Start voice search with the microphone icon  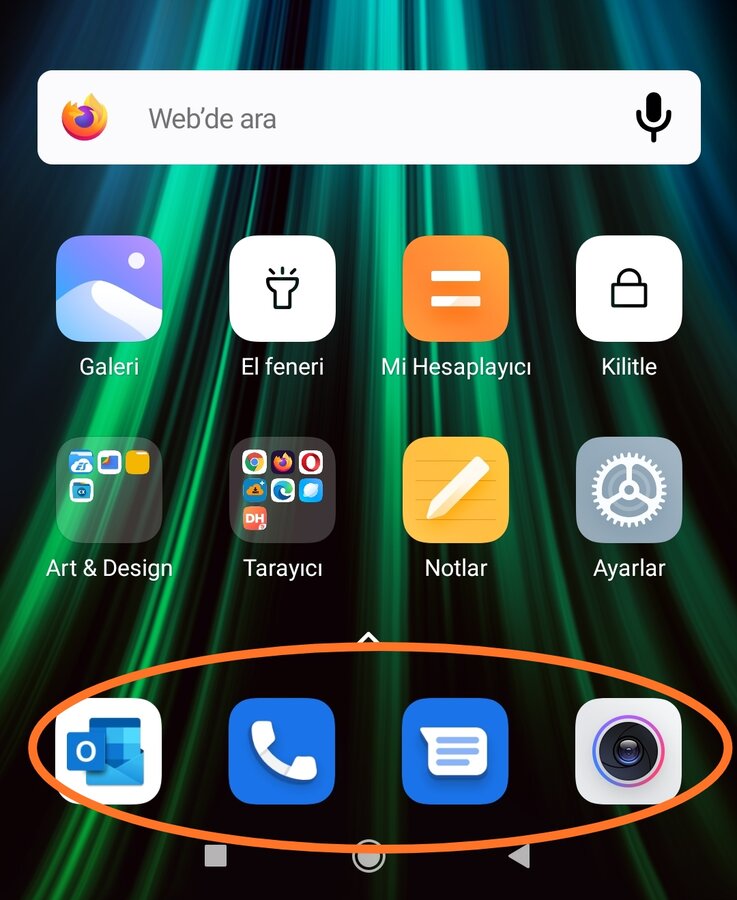[653, 118]
